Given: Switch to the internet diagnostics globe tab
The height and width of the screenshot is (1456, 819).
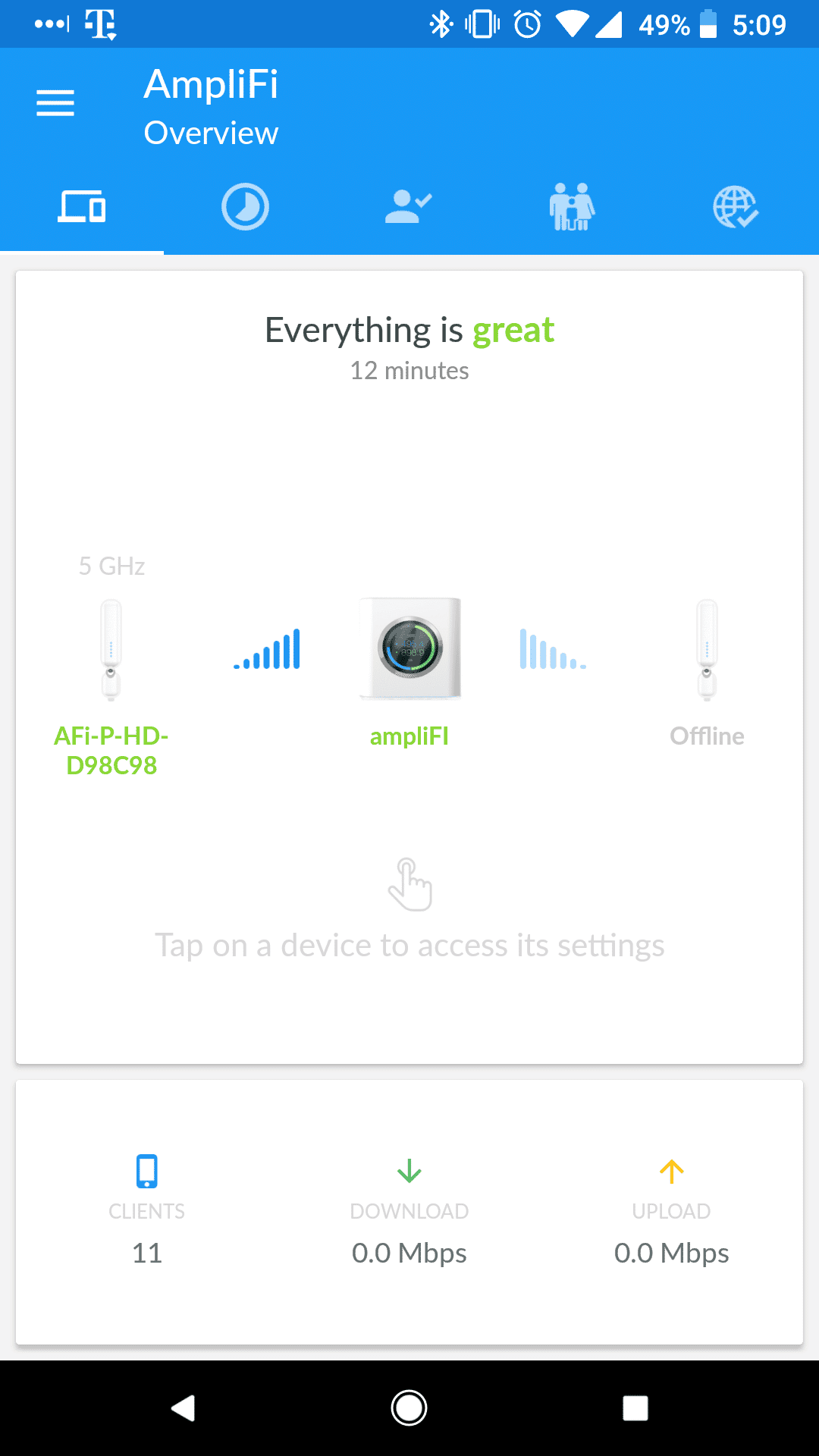Looking at the screenshot, I should [735, 206].
